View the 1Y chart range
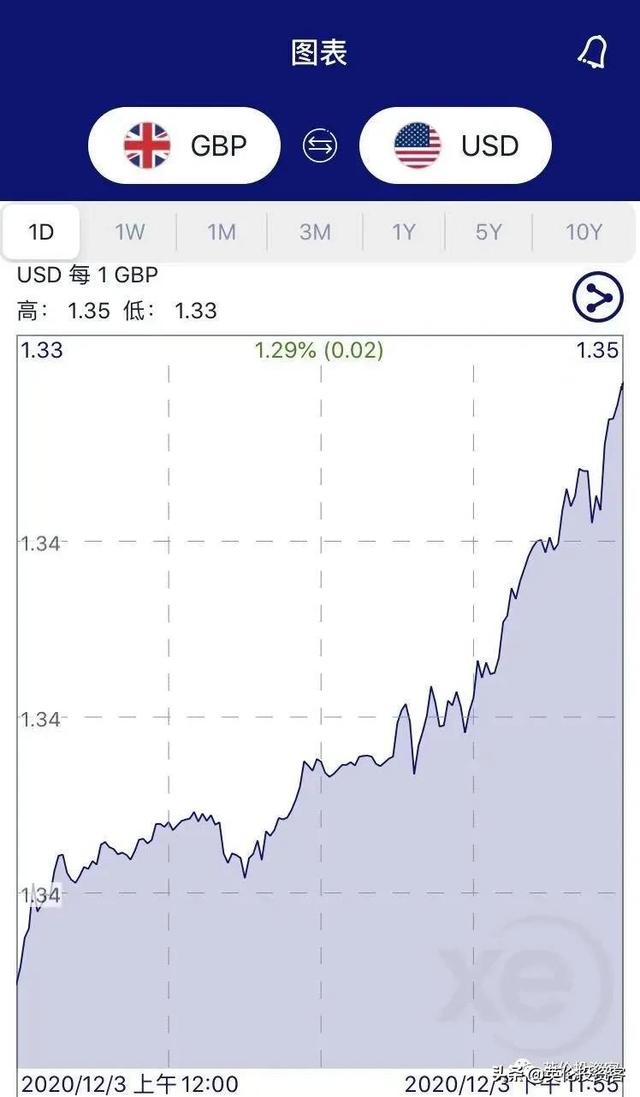This screenshot has height=1097, width=640. pyautogui.click(x=403, y=232)
